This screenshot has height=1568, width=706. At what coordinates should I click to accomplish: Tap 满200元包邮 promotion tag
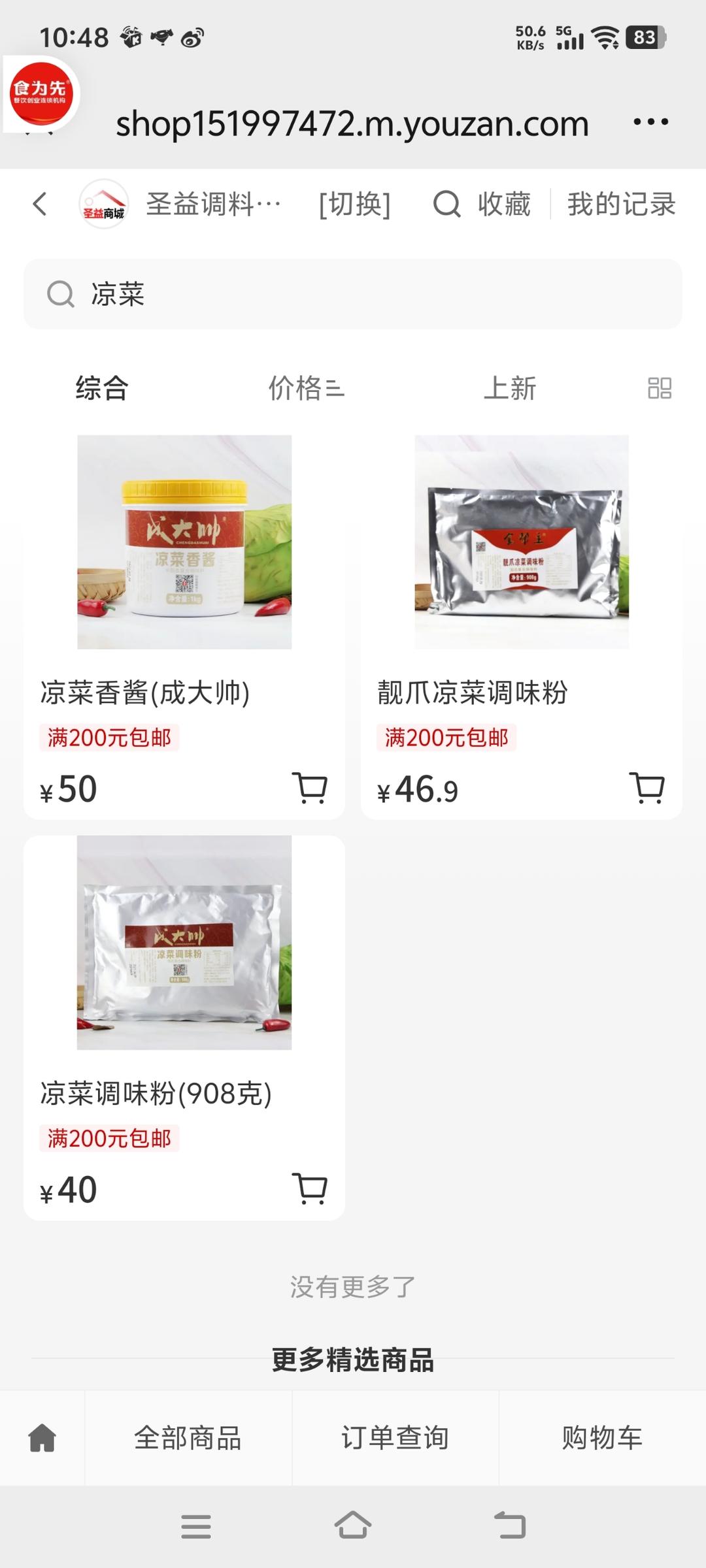[x=108, y=739]
